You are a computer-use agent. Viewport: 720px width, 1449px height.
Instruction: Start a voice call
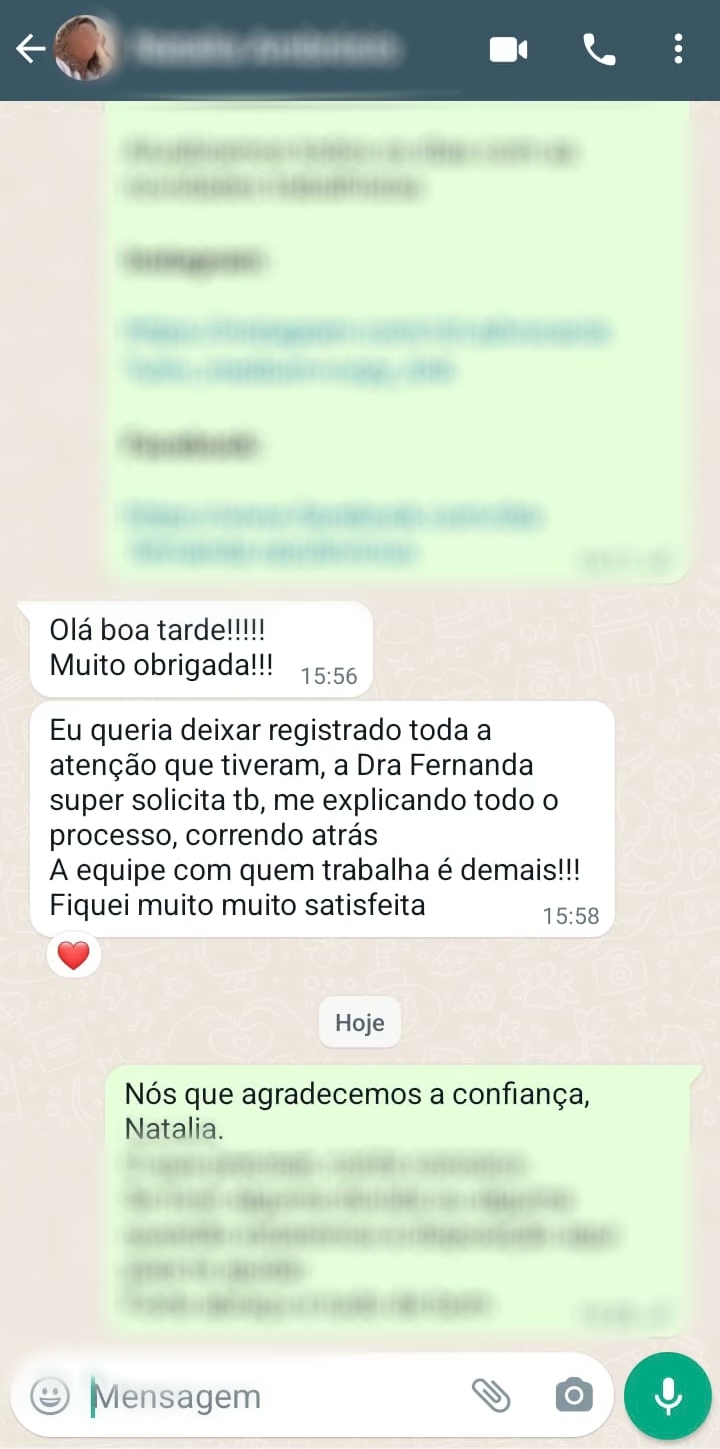pos(599,49)
